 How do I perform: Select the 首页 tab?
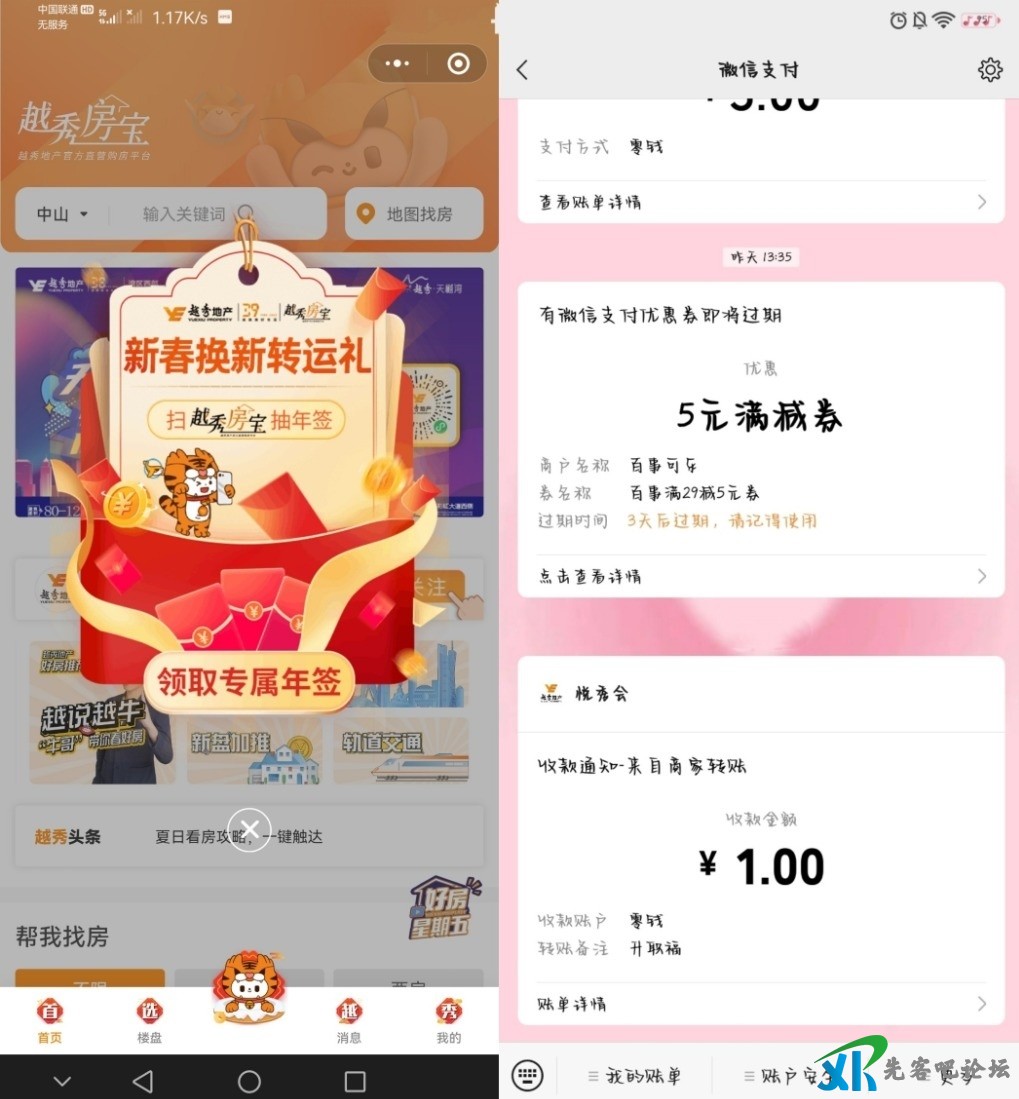point(50,1021)
